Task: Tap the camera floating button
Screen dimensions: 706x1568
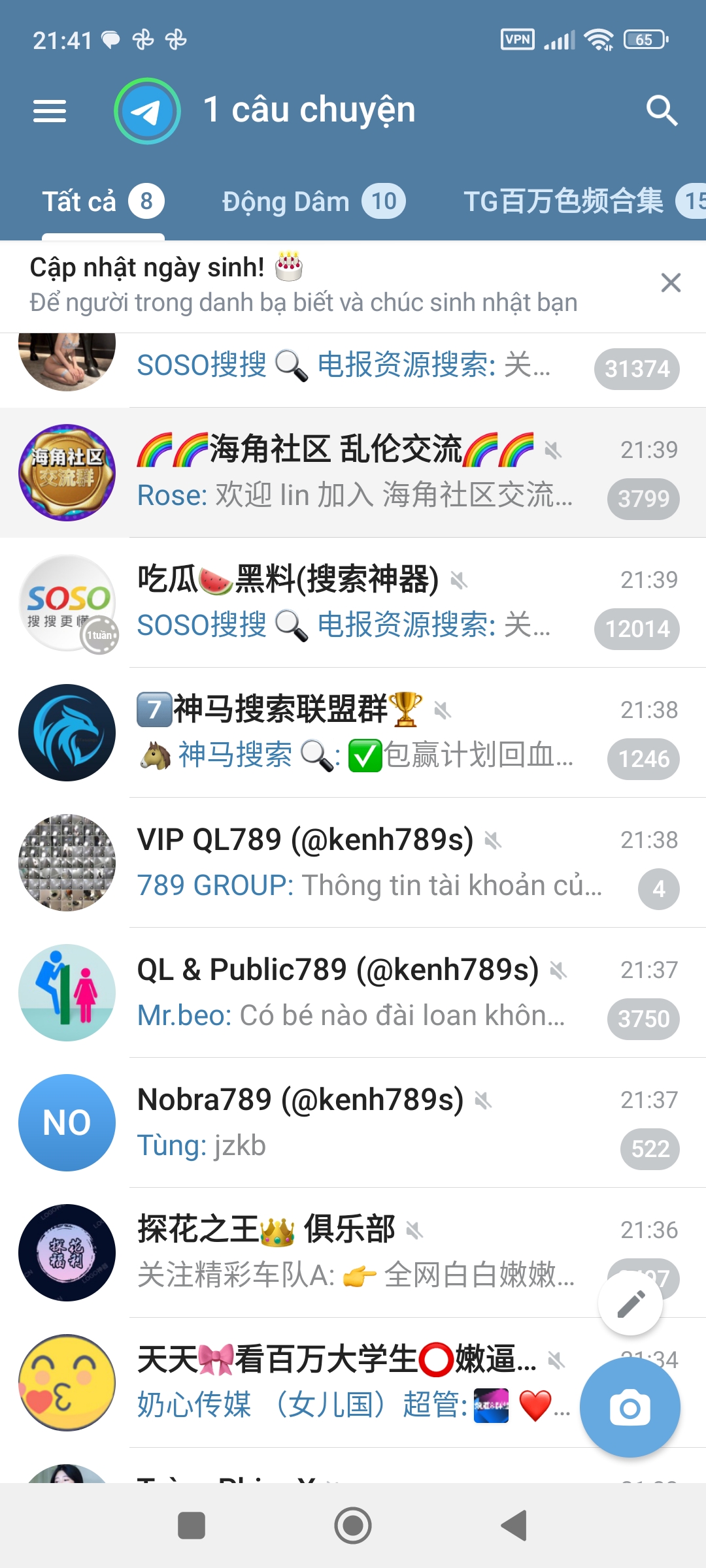Action: pyautogui.click(x=630, y=1407)
